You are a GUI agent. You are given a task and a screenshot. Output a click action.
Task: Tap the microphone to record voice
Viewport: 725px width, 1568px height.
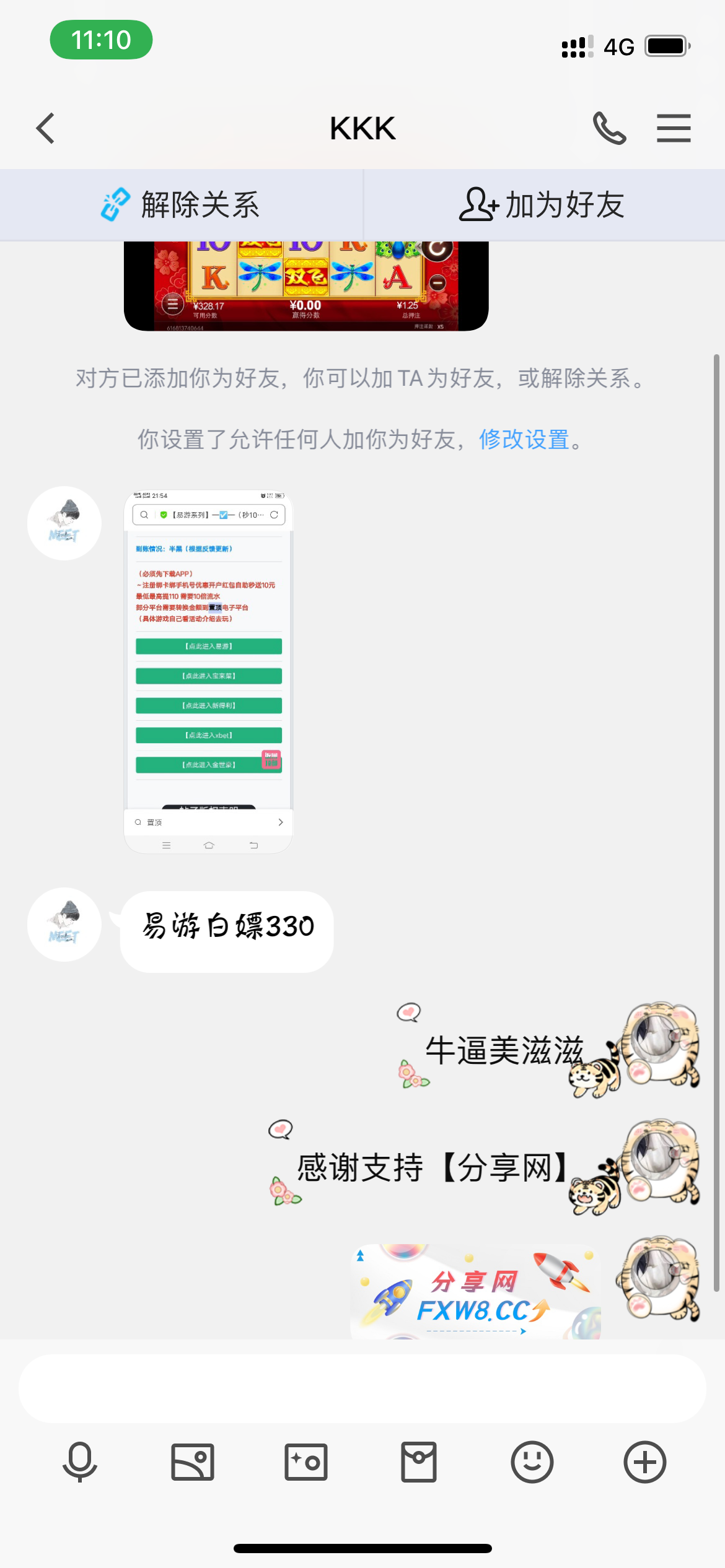80,1462
